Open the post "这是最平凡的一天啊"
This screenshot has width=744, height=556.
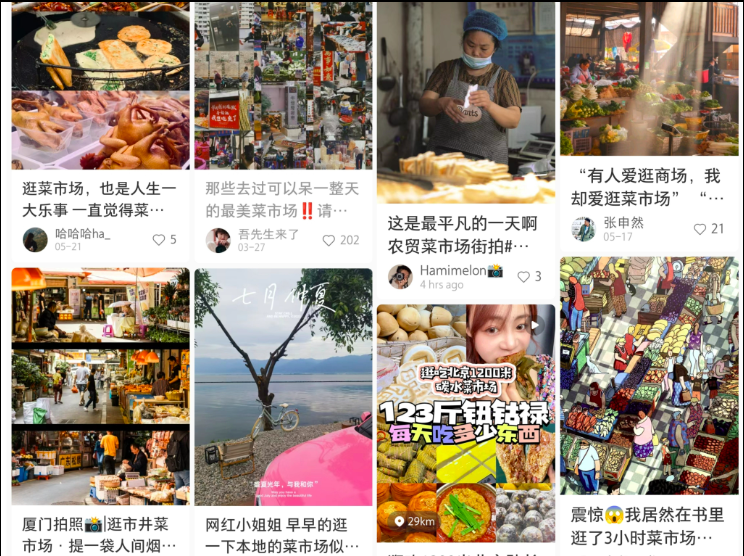(x=462, y=235)
